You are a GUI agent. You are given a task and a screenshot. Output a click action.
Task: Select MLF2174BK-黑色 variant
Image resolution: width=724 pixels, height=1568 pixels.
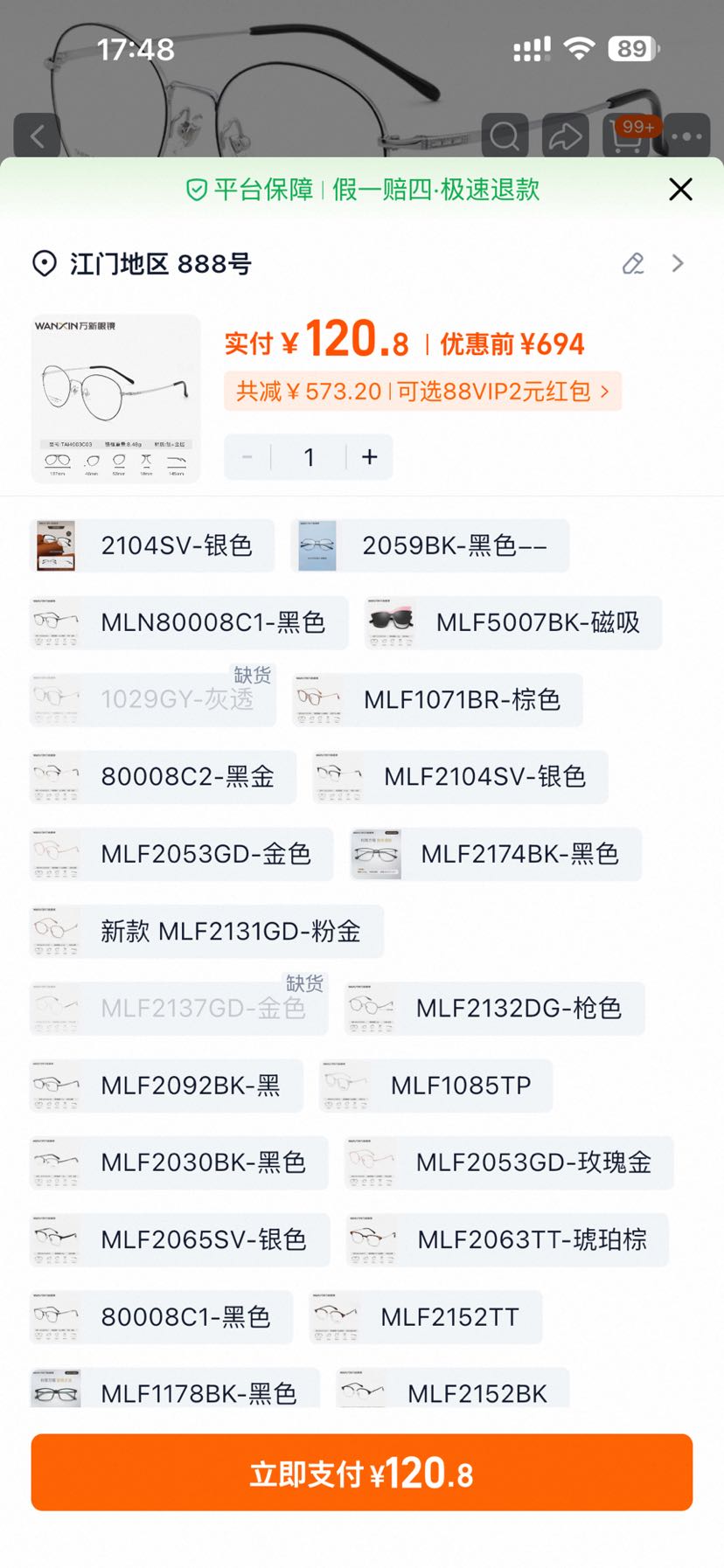pyautogui.click(x=496, y=854)
